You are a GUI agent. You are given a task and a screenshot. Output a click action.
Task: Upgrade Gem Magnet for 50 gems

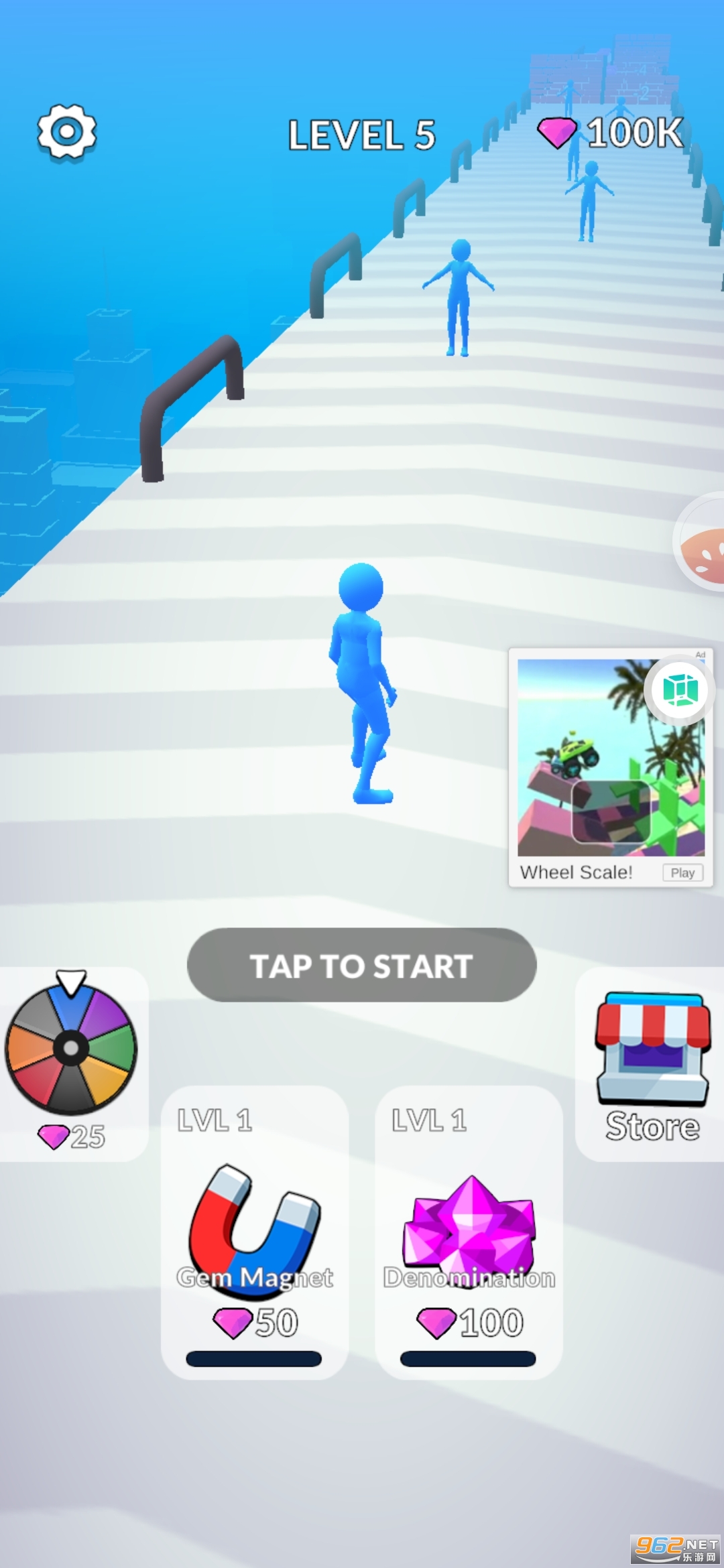click(x=255, y=1233)
